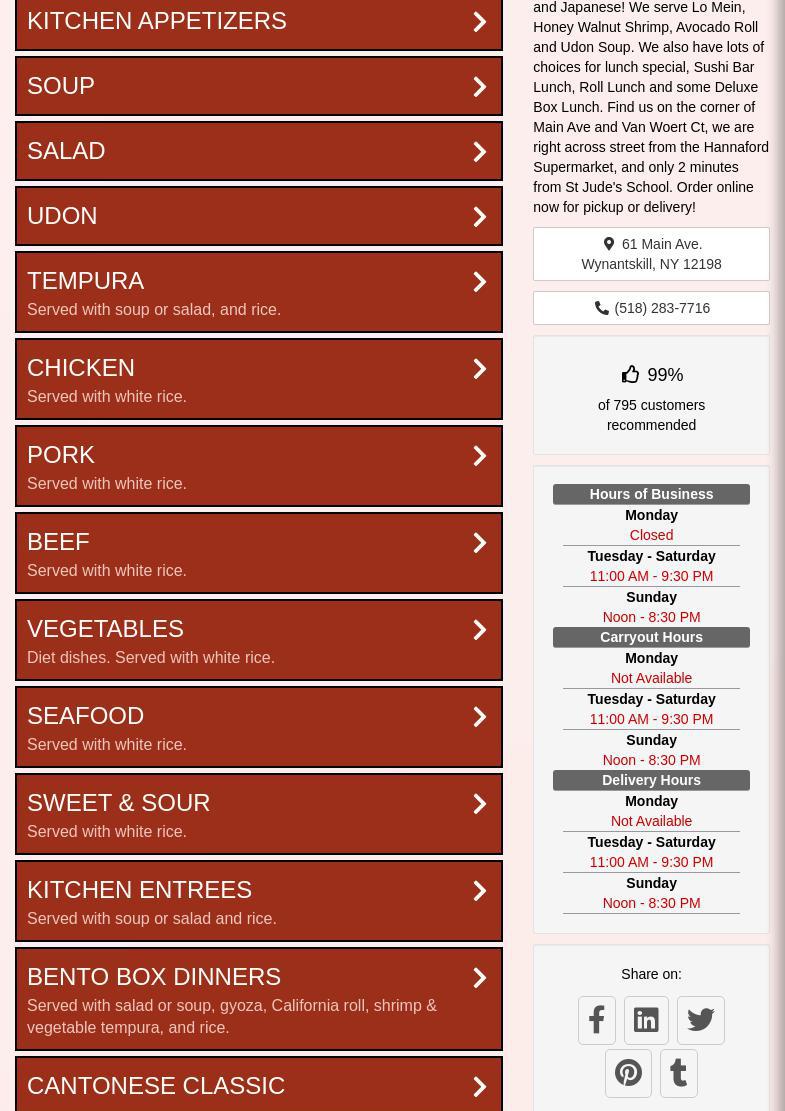Show Beef dishes
This screenshot has height=1111, width=785.
(x=258, y=553)
